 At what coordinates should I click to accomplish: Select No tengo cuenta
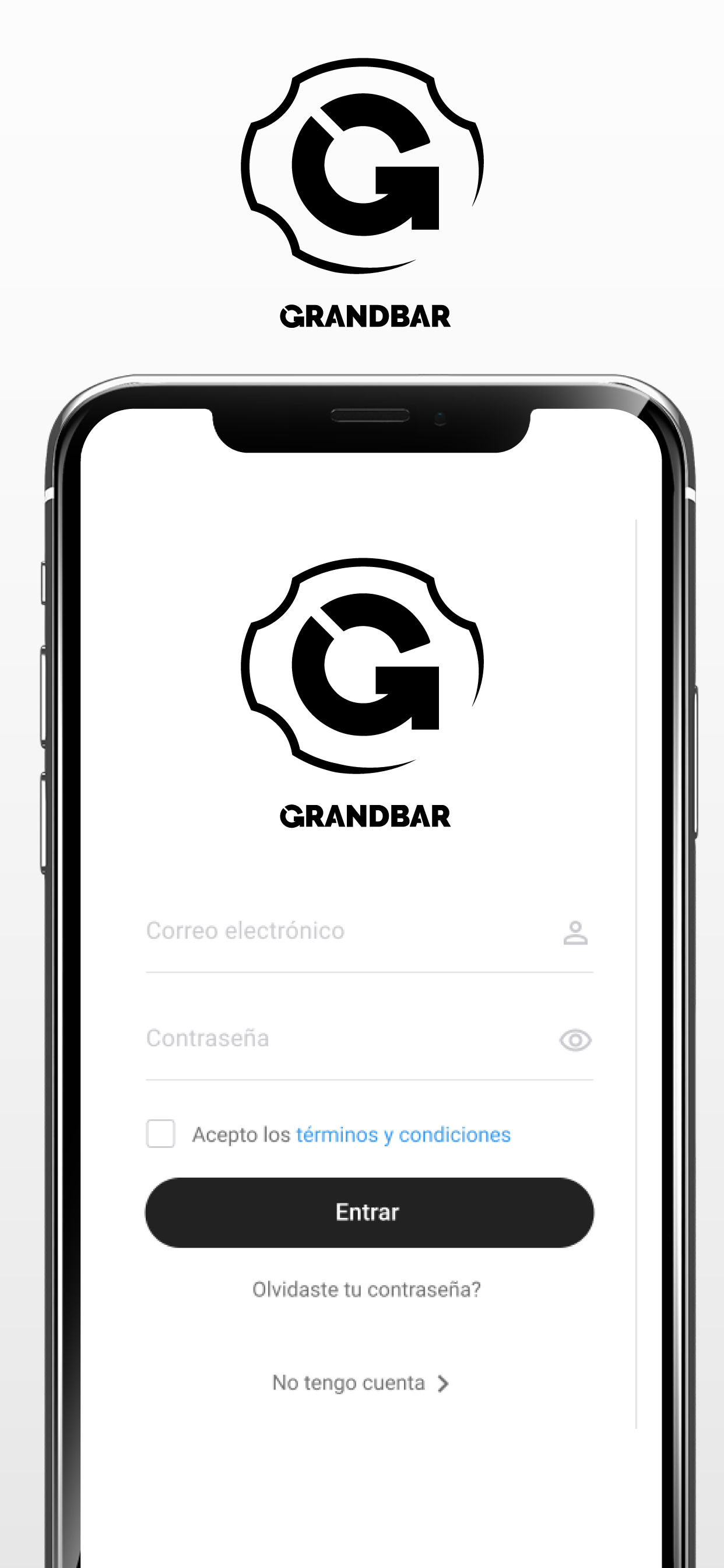tap(348, 1382)
